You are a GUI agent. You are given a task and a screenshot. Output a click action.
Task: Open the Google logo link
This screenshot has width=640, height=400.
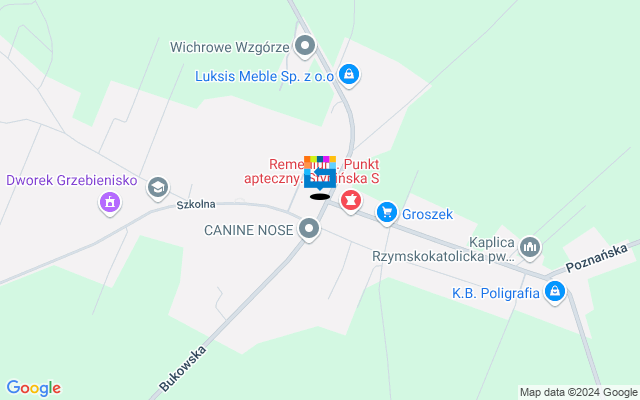tap(33, 388)
